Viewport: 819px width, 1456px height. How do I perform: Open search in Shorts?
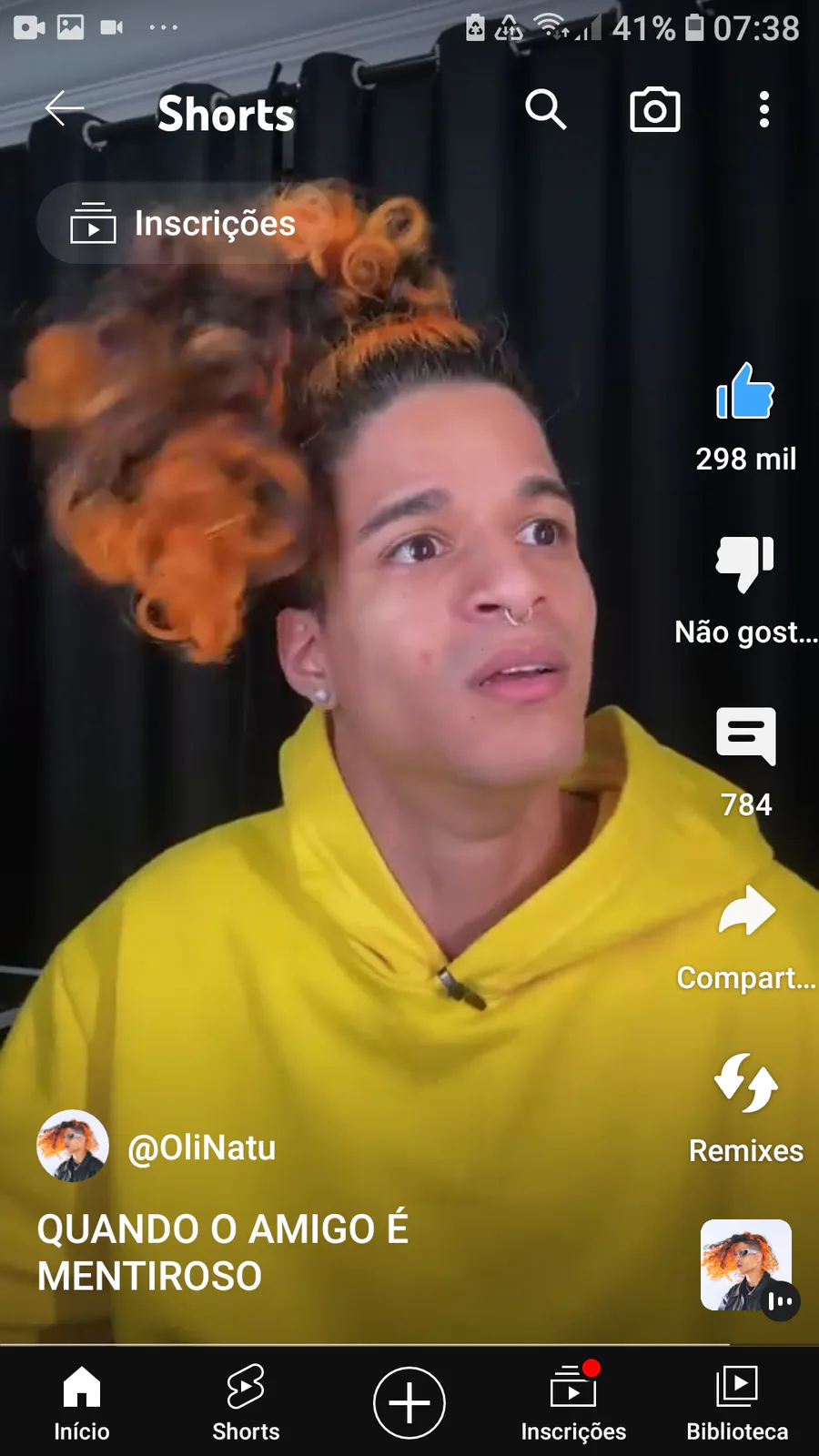tap(545, 110)
